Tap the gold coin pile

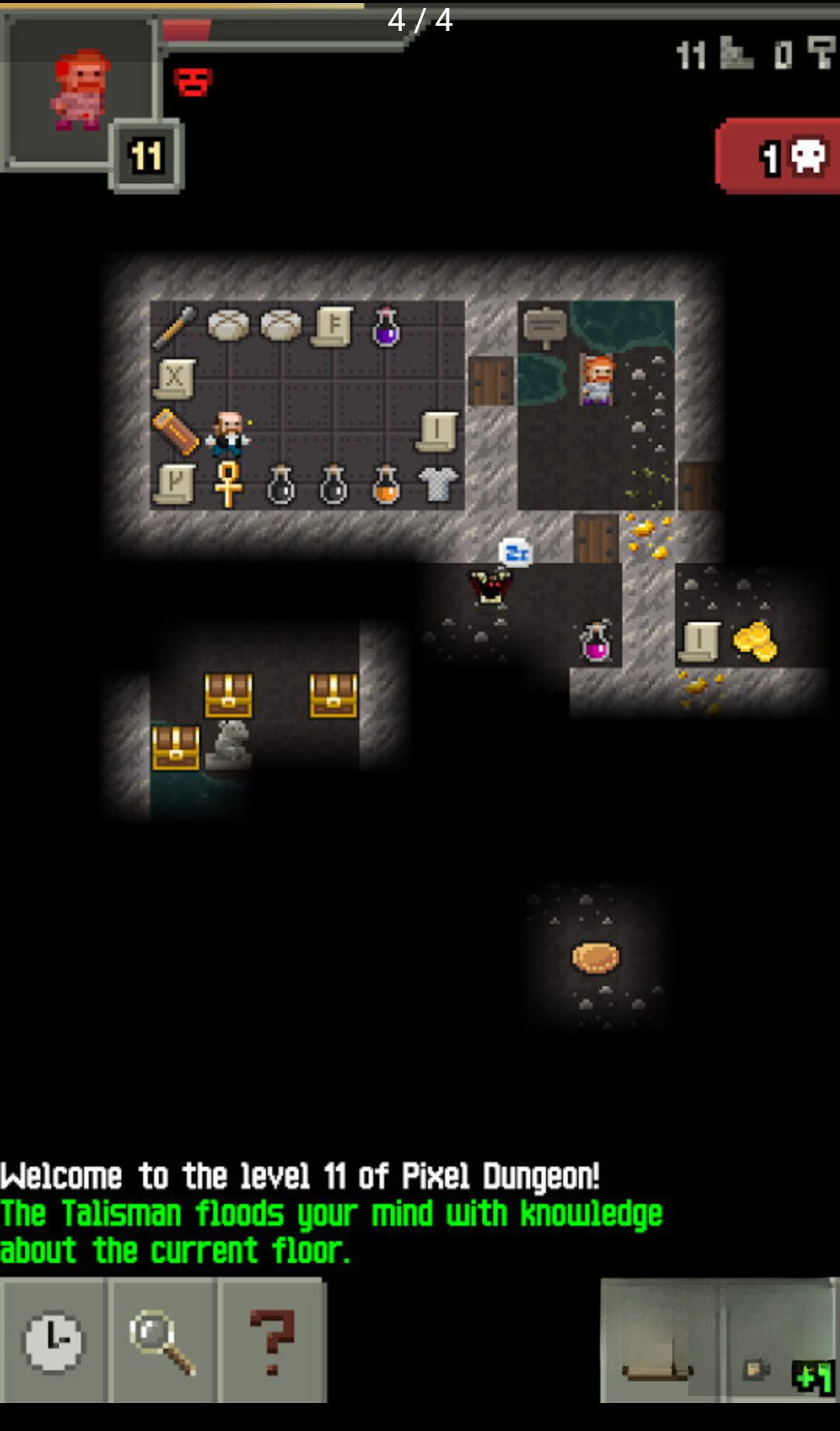754,641
